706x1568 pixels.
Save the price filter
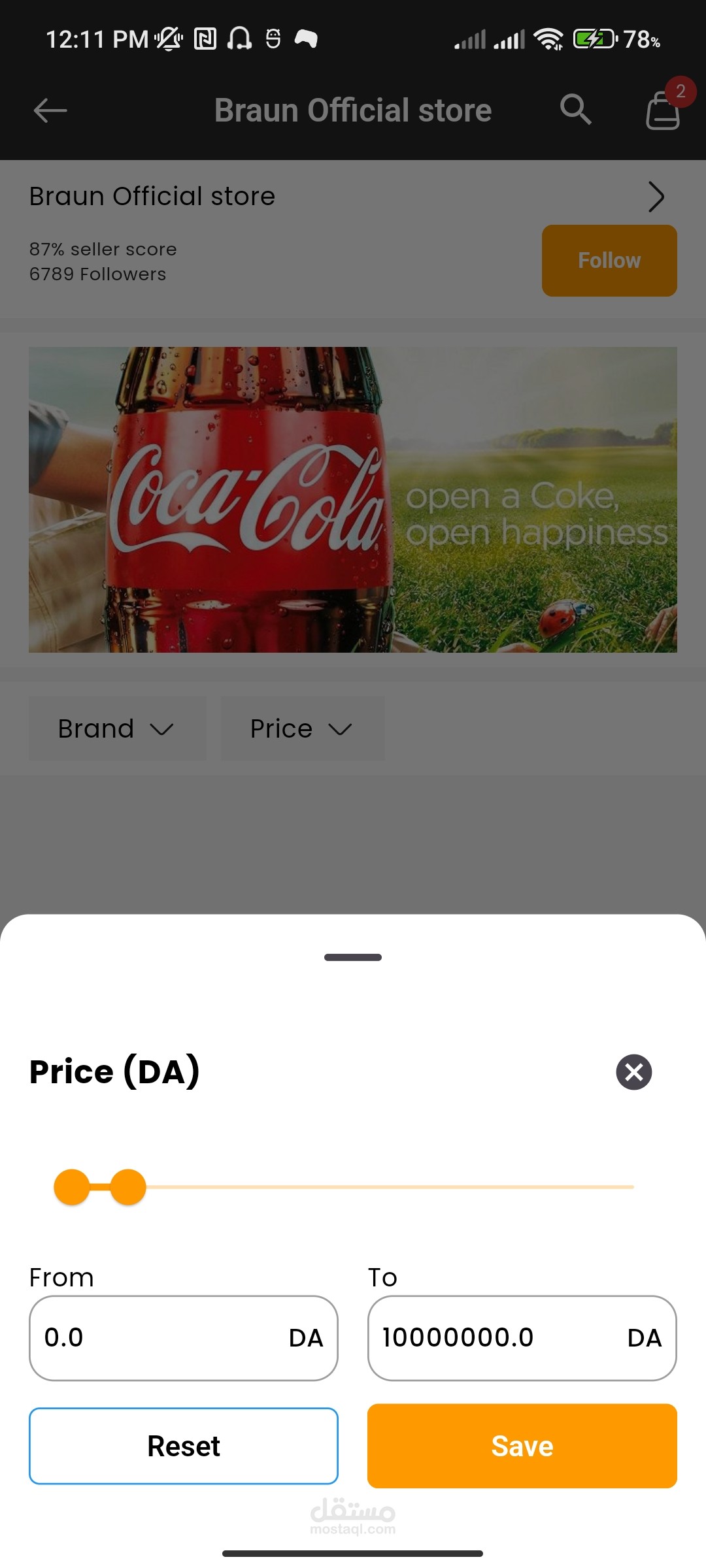tap(522, 1446)
